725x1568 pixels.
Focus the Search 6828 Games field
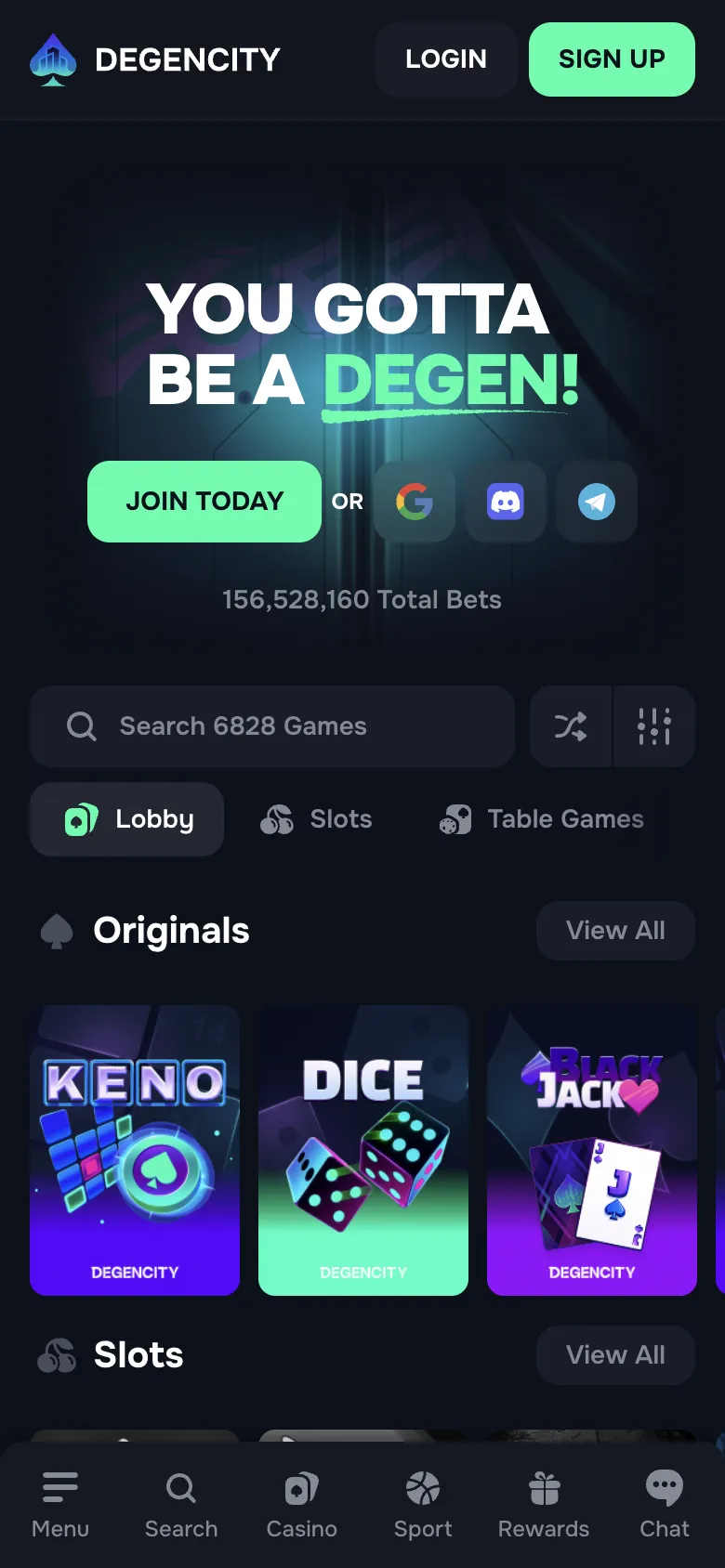272,726
